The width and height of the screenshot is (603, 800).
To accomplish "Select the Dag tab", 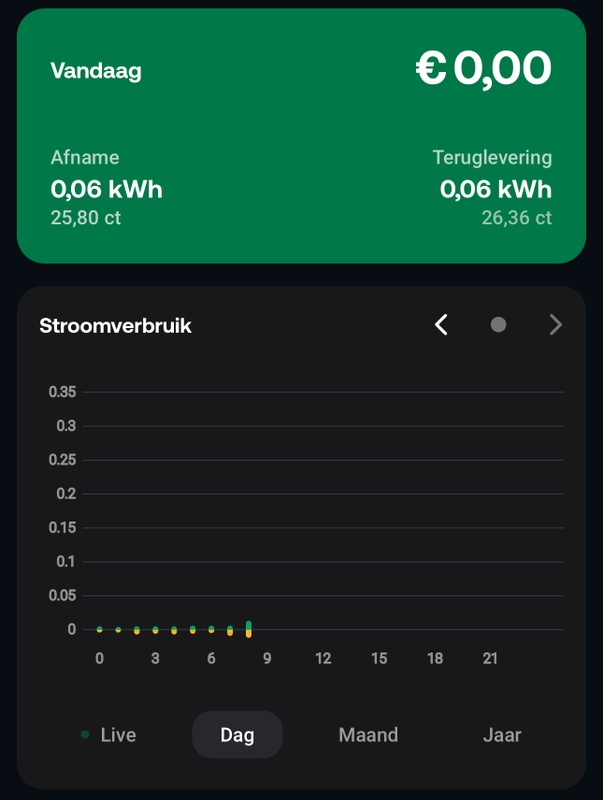I will point(237,735).
